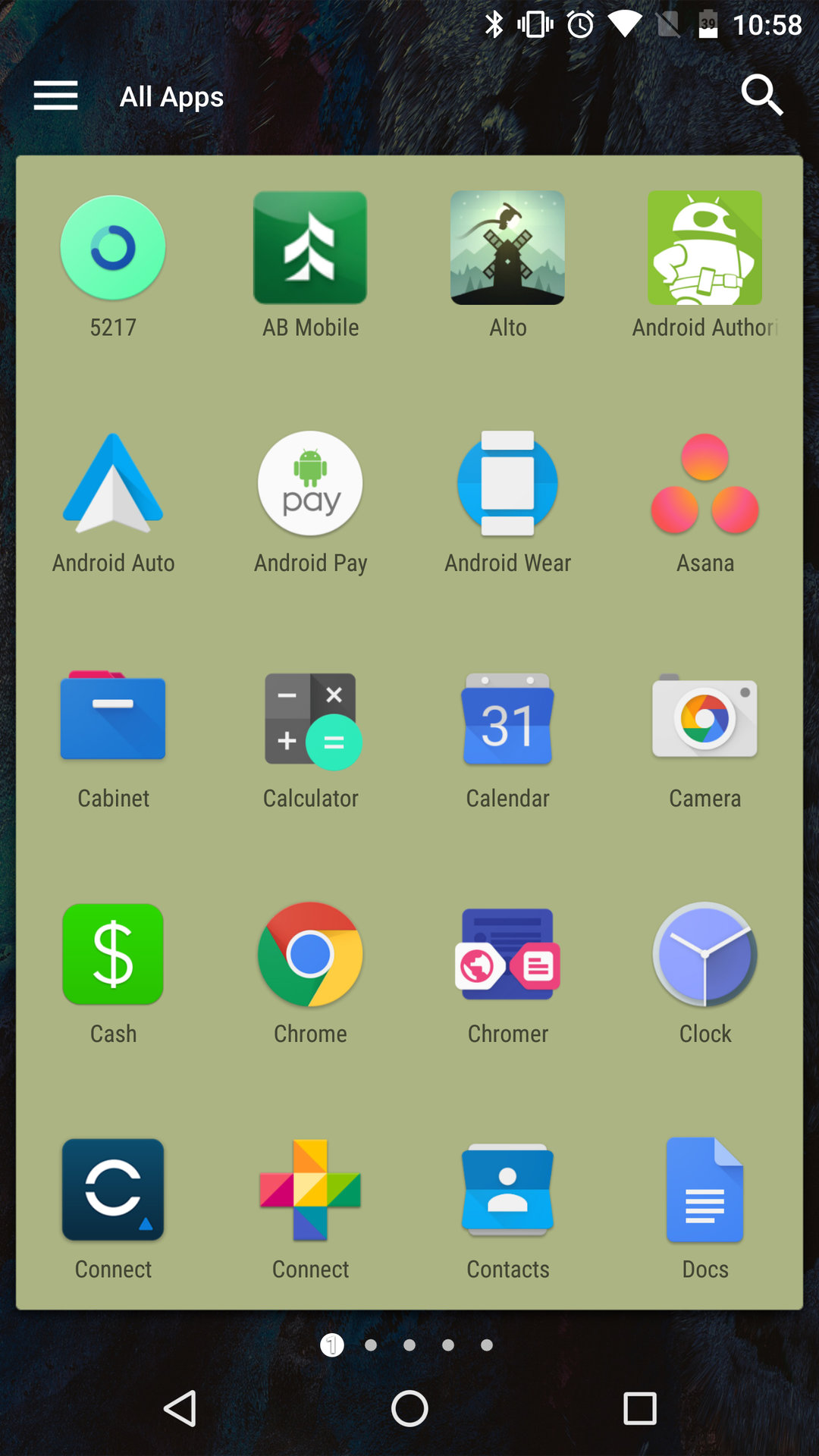Open the Cabinet file manager
Image resolution: width=819 pixels, height=1456 pixels.
coord(113,719)
